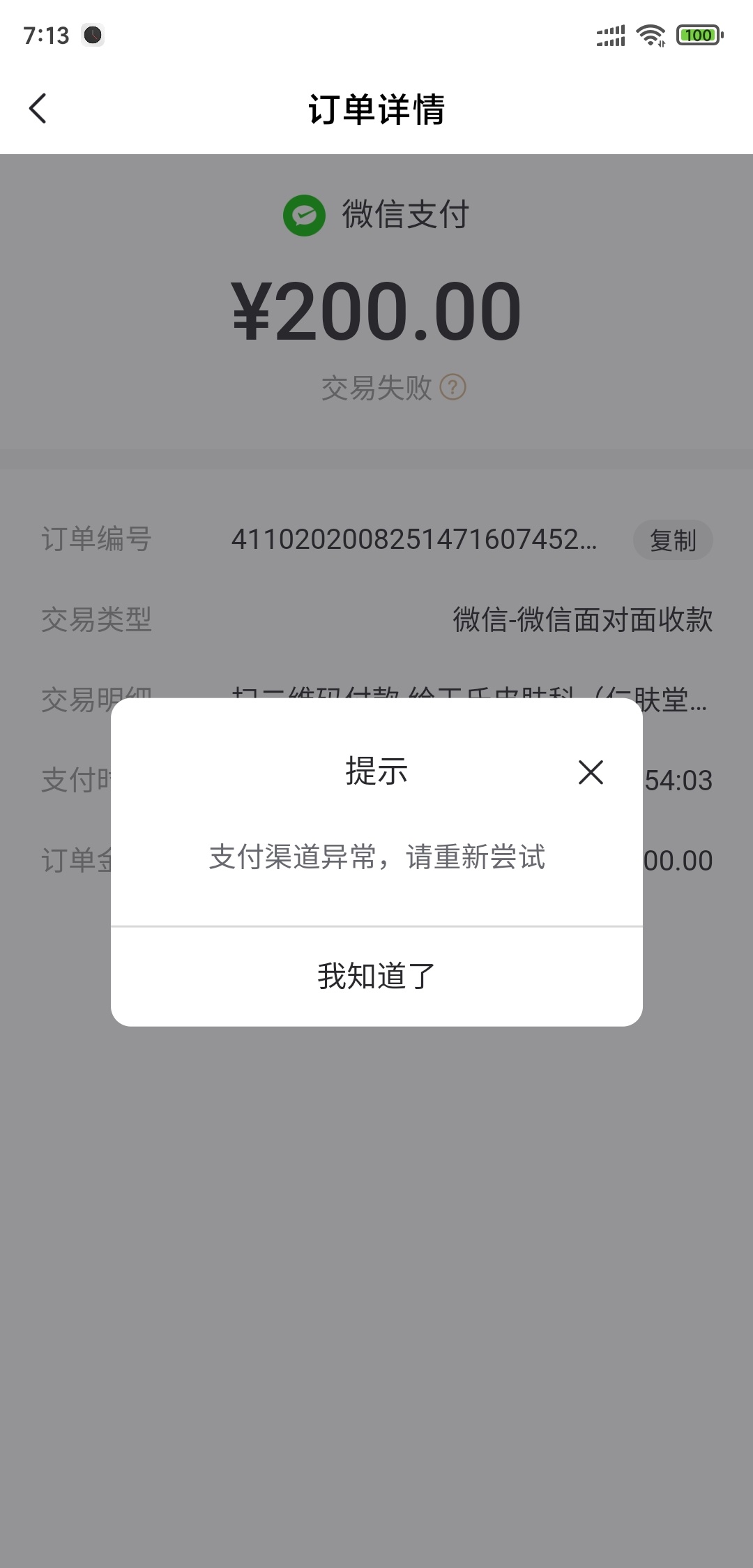Confirm by tapping 我知道了
Image resolution: width=753 pixels, height=1568 pixels.
pos(376,976)
